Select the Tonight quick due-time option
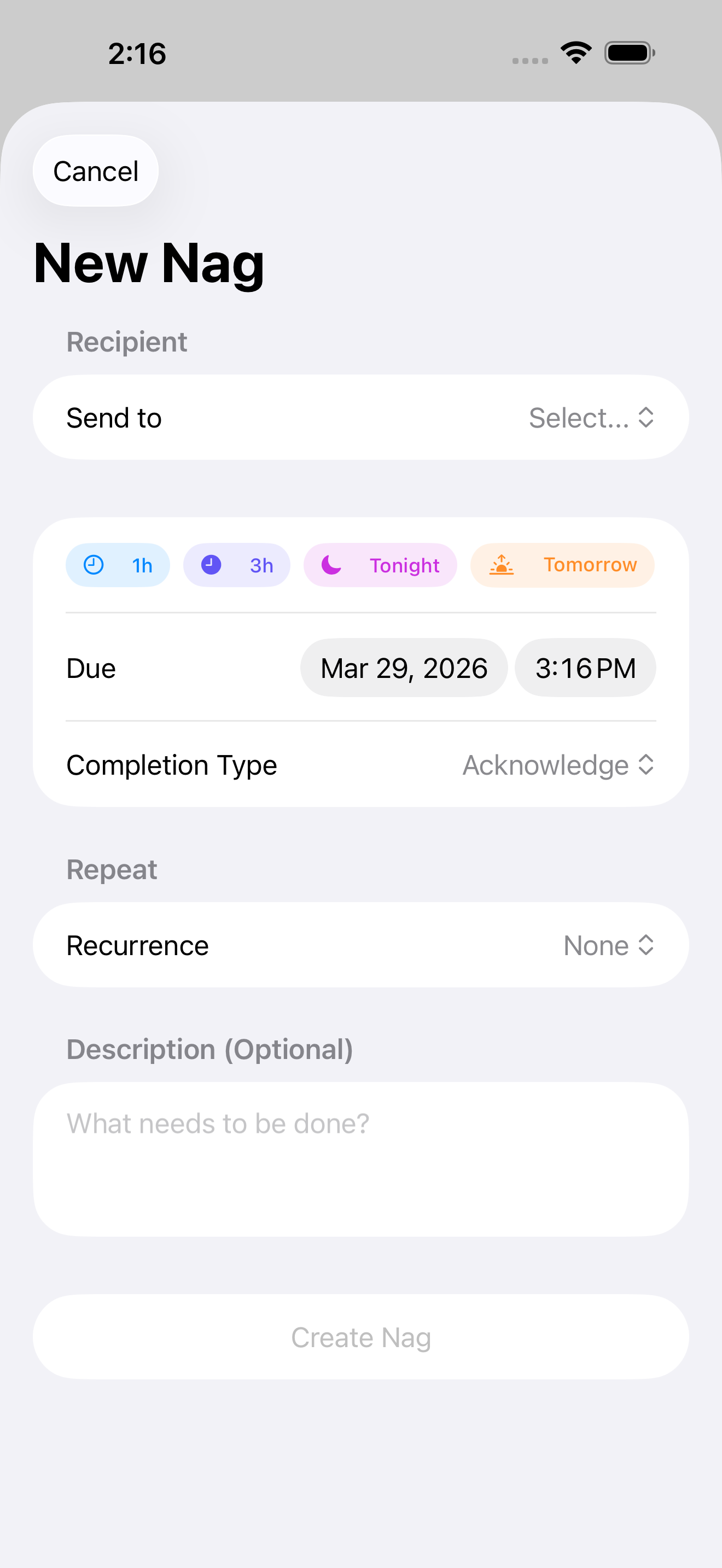 [380, 565]
